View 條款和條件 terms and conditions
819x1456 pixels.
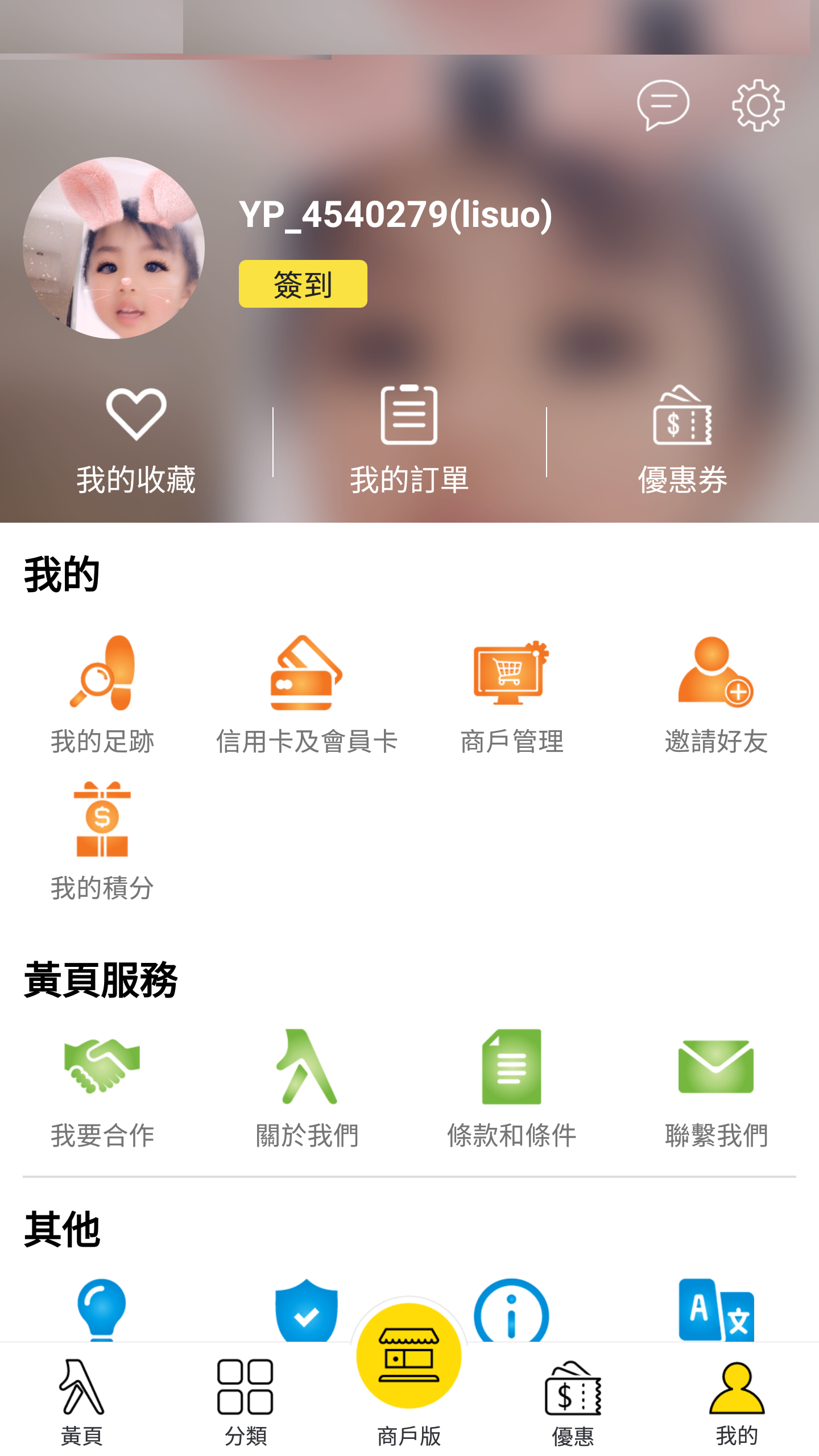coord(511,1089)
